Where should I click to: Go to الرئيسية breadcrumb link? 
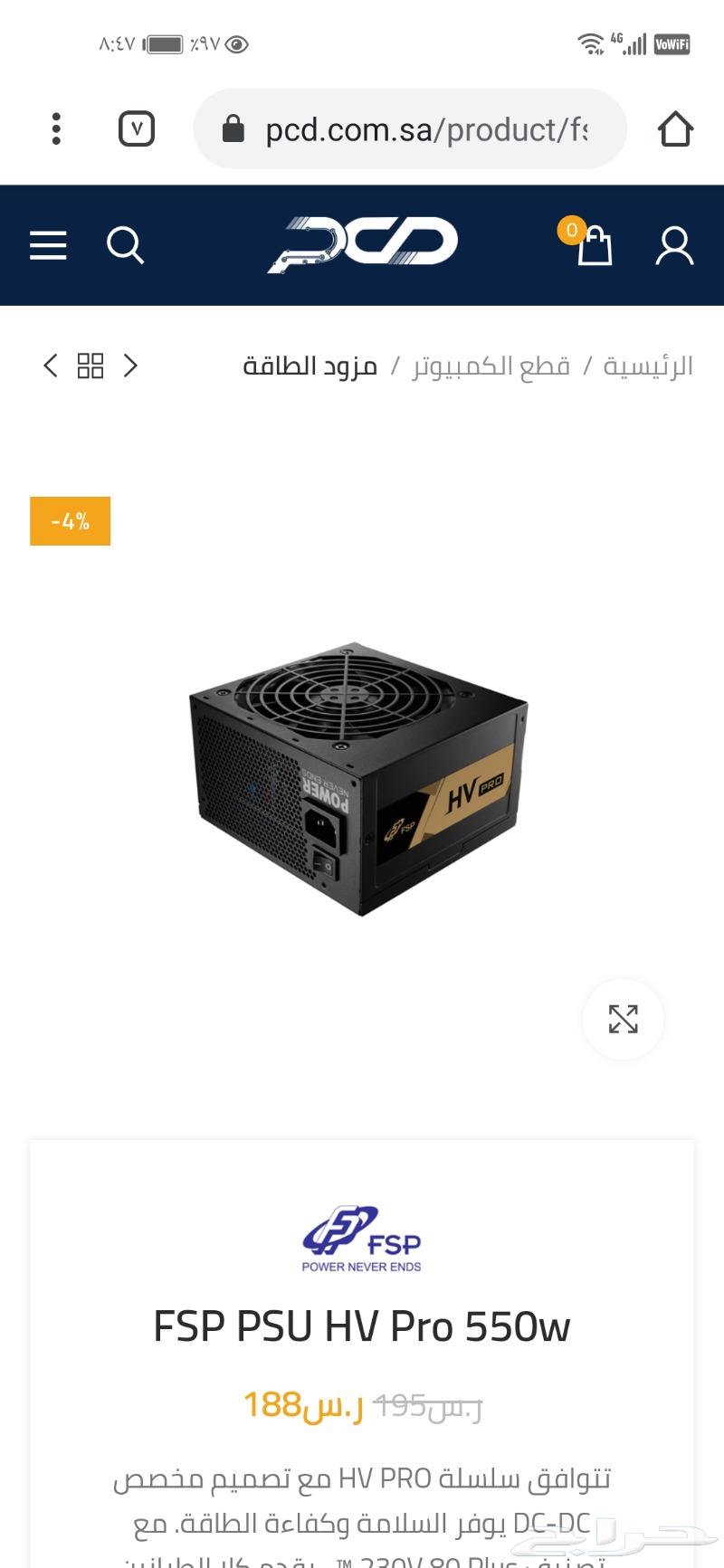click(x=648, y=366)
